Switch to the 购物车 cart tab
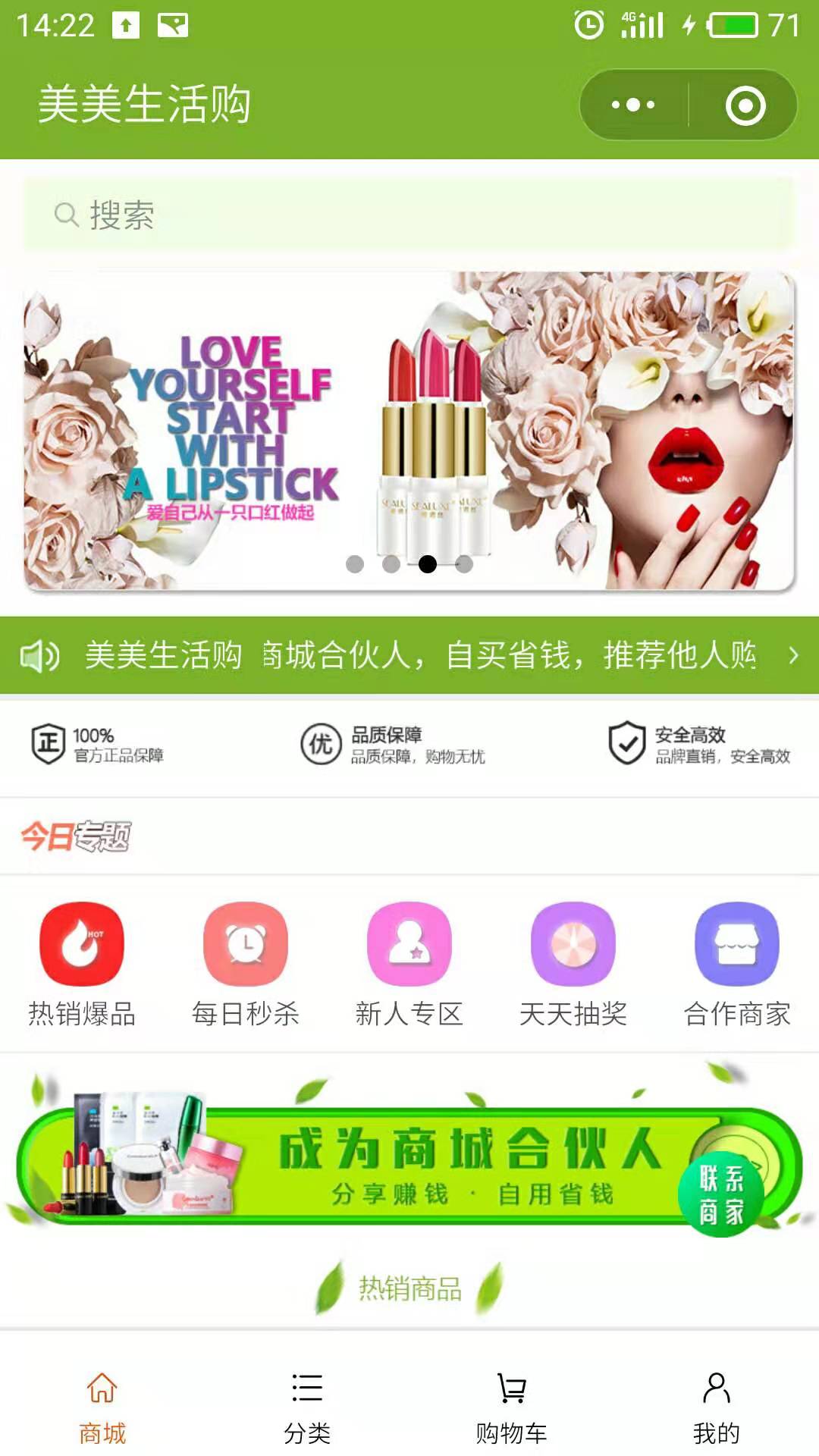The image size is (819, 1456). 512,1407
